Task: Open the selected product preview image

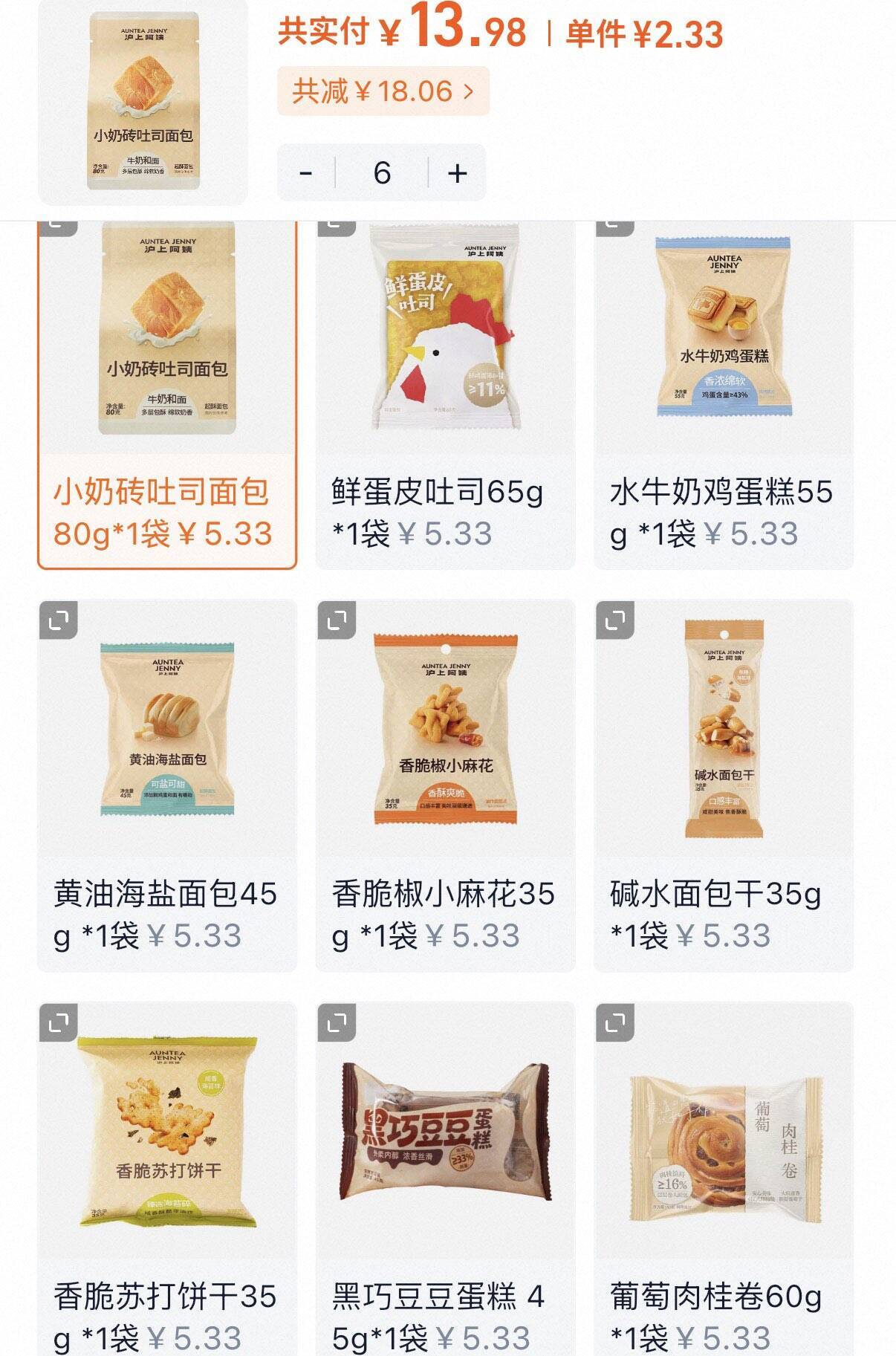Action: [x=143, y=103]
